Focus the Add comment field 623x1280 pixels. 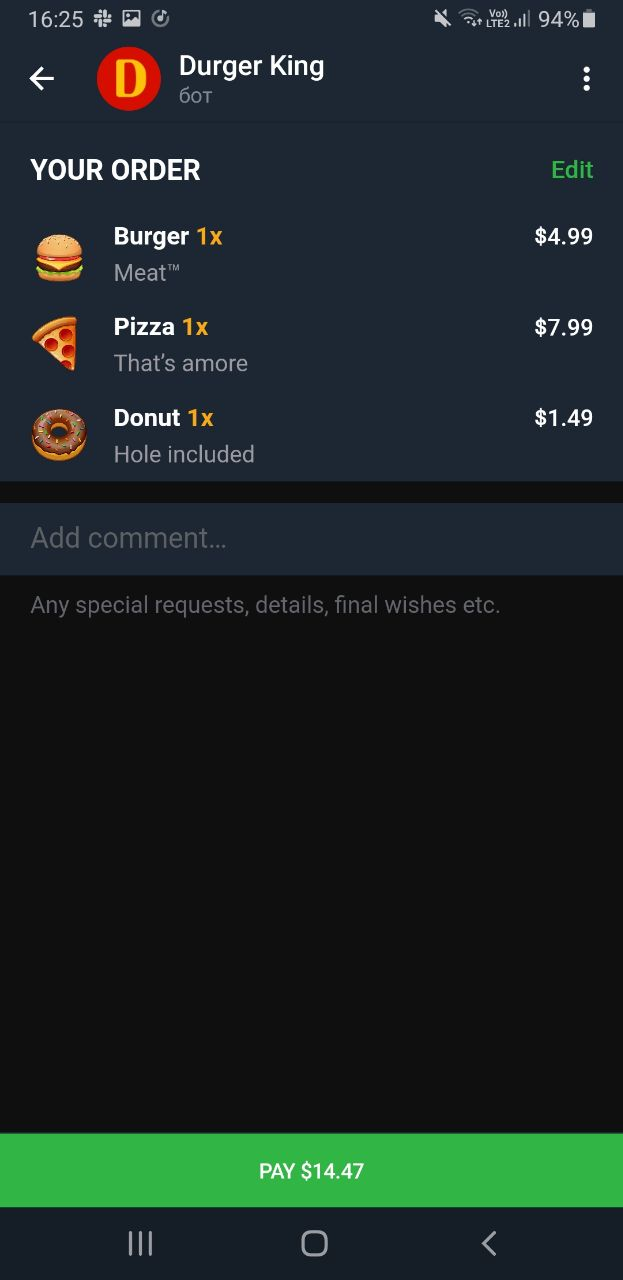coord(311,538)
